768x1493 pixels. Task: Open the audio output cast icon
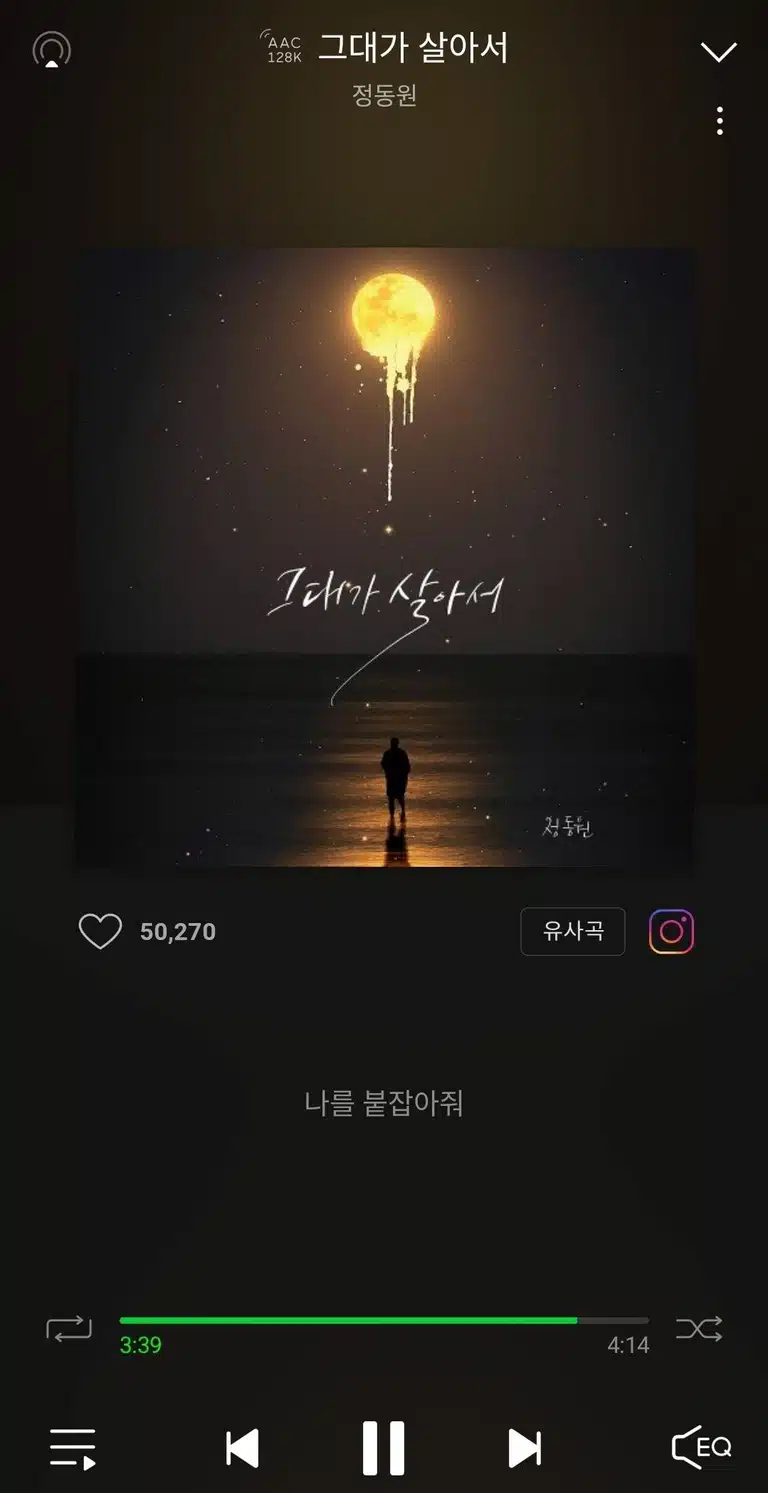coord(52,50)
